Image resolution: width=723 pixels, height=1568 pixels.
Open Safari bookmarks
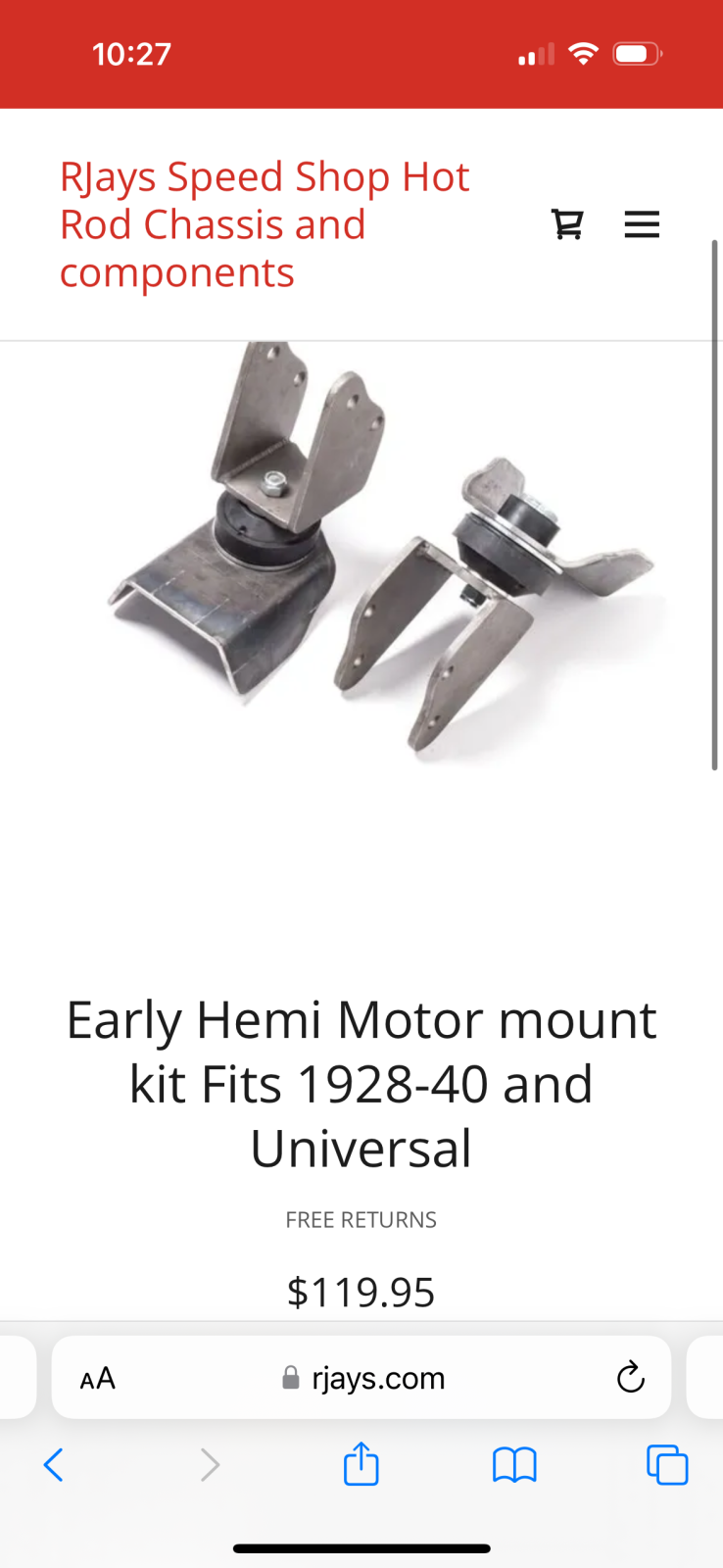tap(513, 1465)
